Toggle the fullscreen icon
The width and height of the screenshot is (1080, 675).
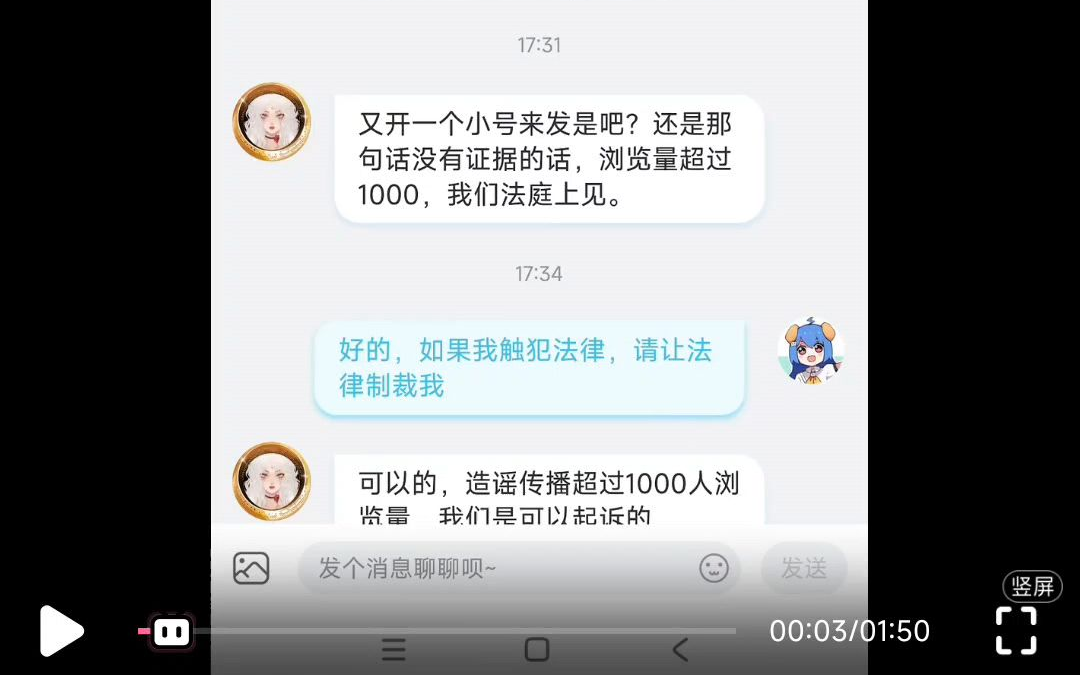1016,631
